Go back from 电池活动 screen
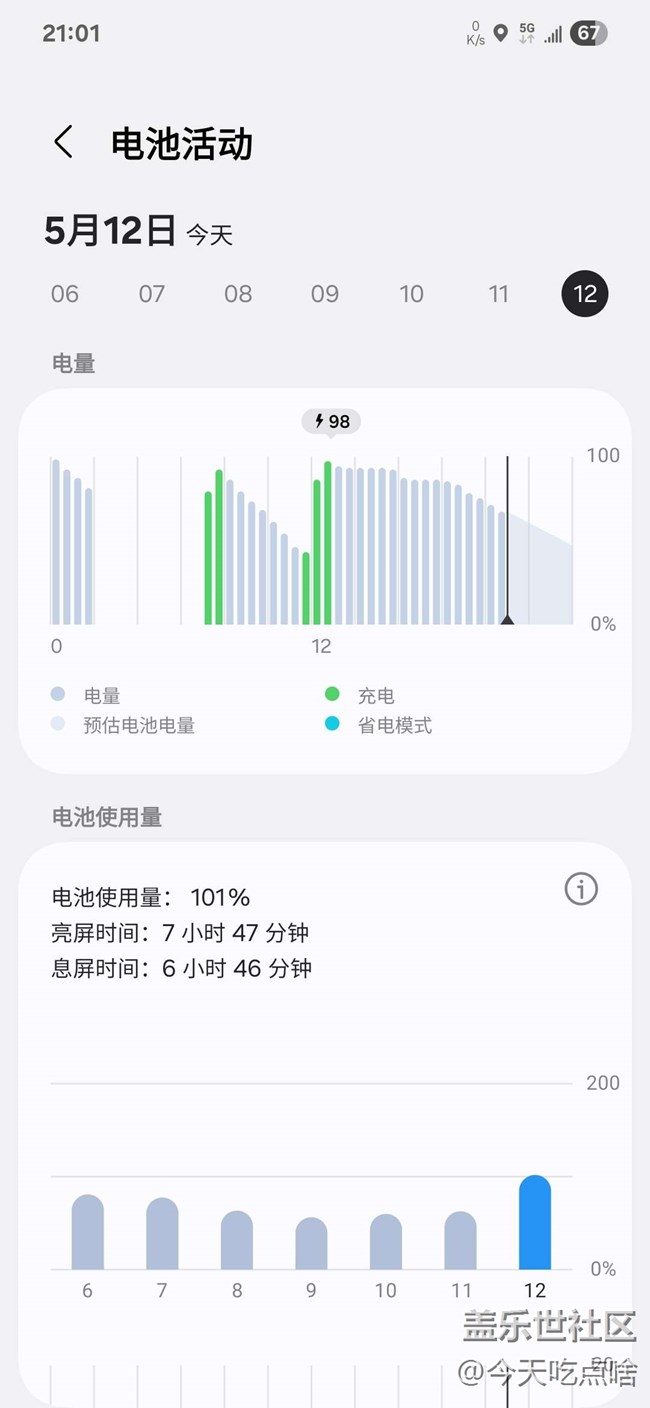Screen dimensions: 650x1408 [x=64, y=143]
